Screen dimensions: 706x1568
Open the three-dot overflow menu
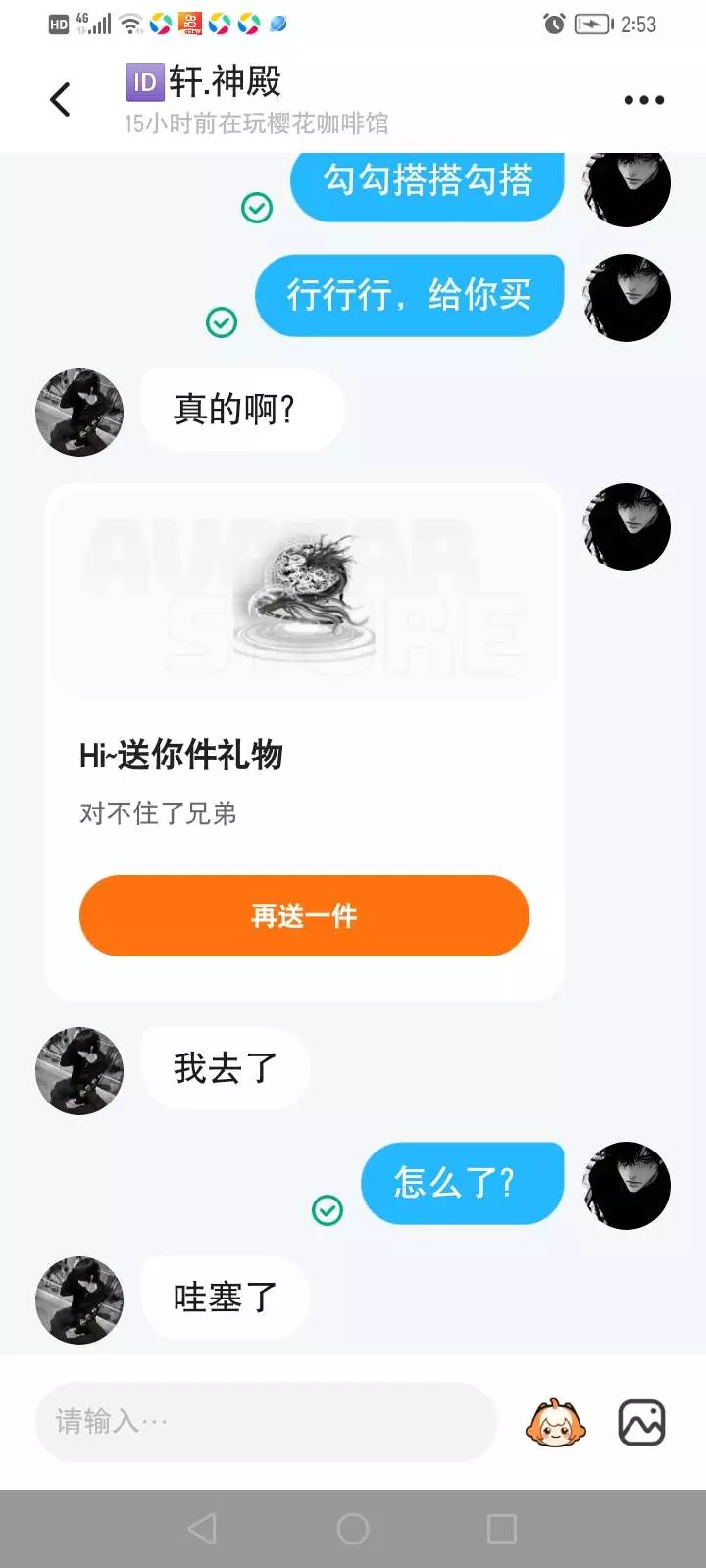coord(644,99)
